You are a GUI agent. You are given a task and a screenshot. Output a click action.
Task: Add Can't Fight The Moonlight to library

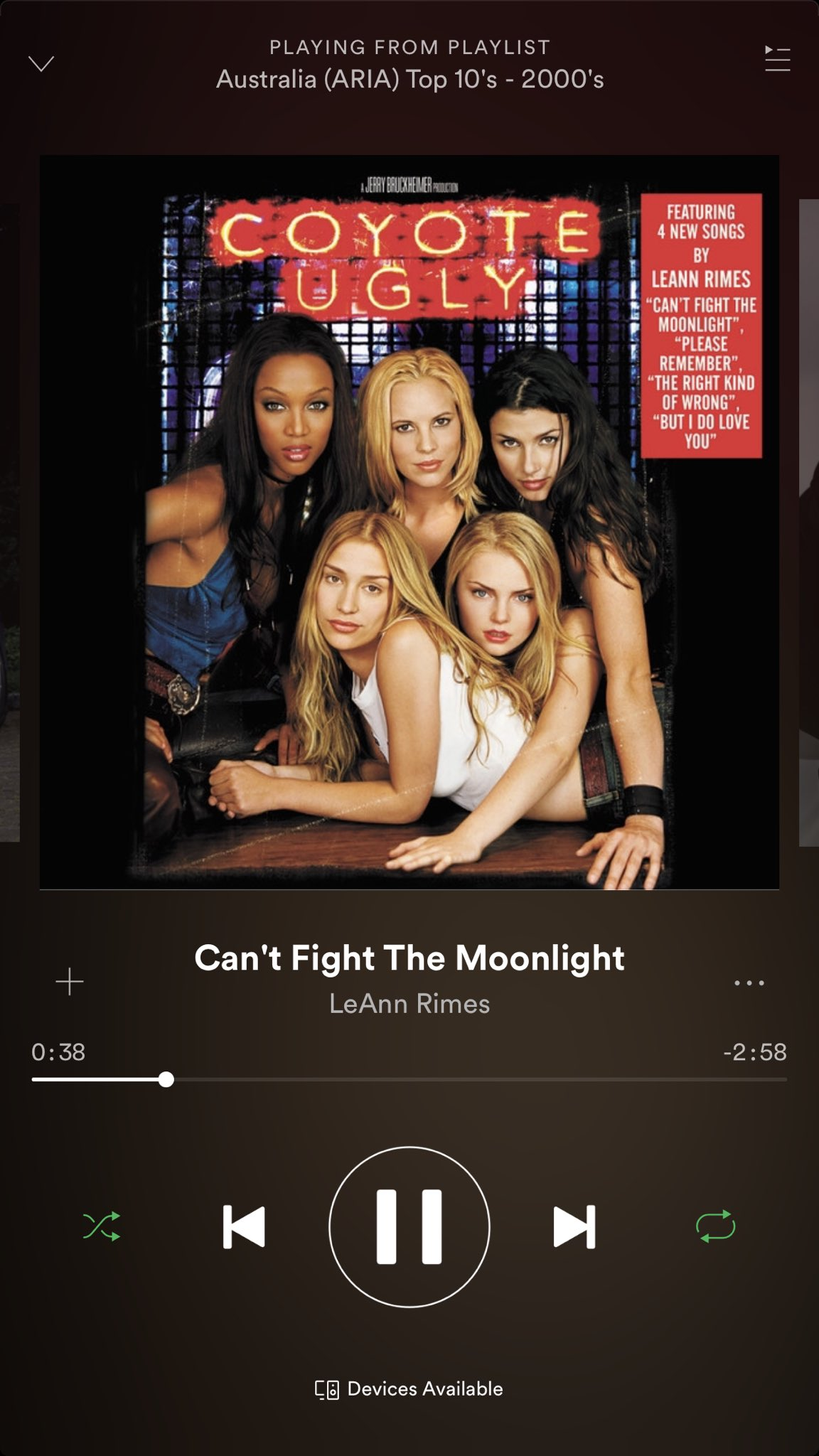[x=70, y=982]
